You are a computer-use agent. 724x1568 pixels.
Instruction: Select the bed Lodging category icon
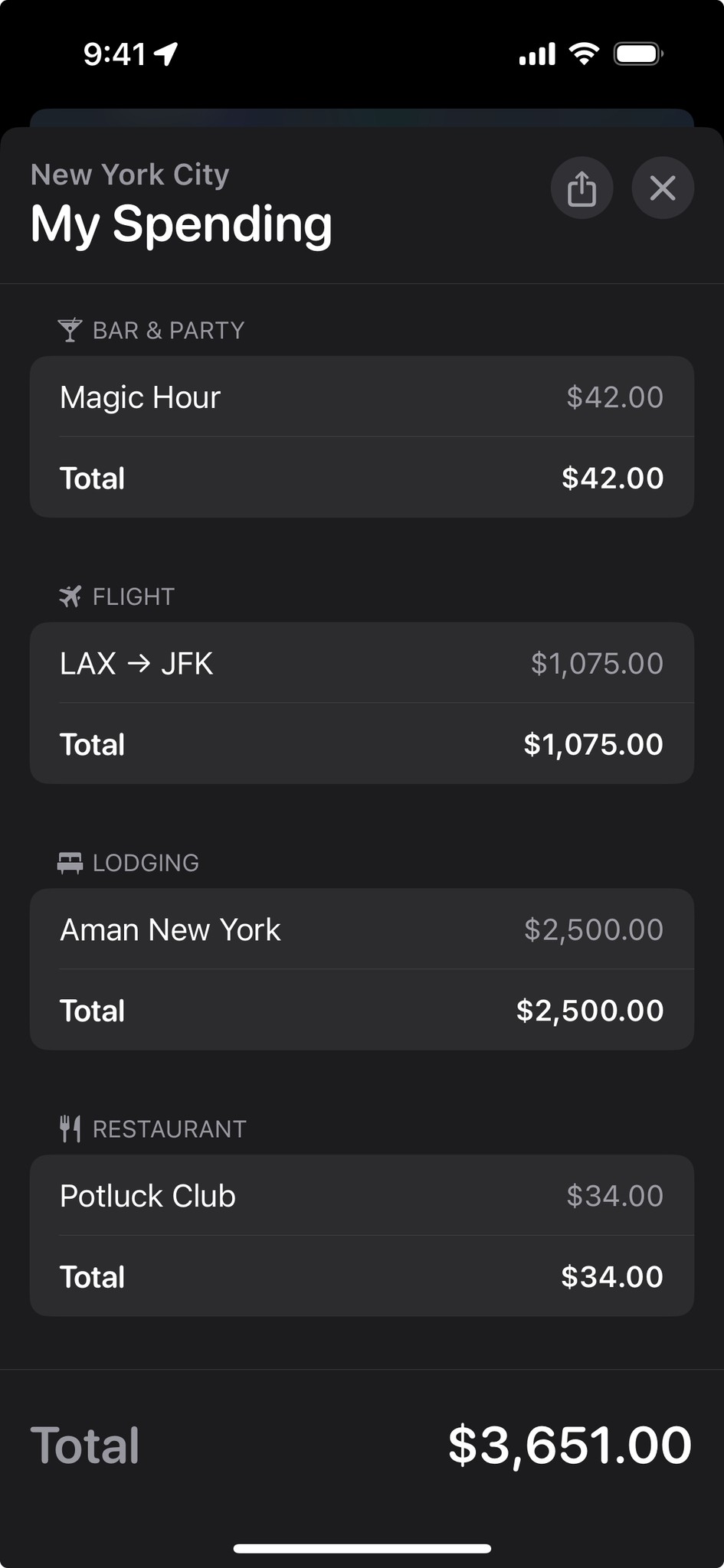click(x=70, y=863)
